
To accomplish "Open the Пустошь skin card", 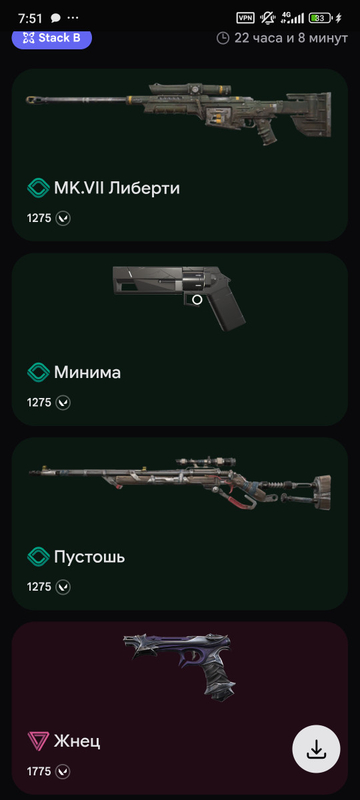I will coord(179,523).
